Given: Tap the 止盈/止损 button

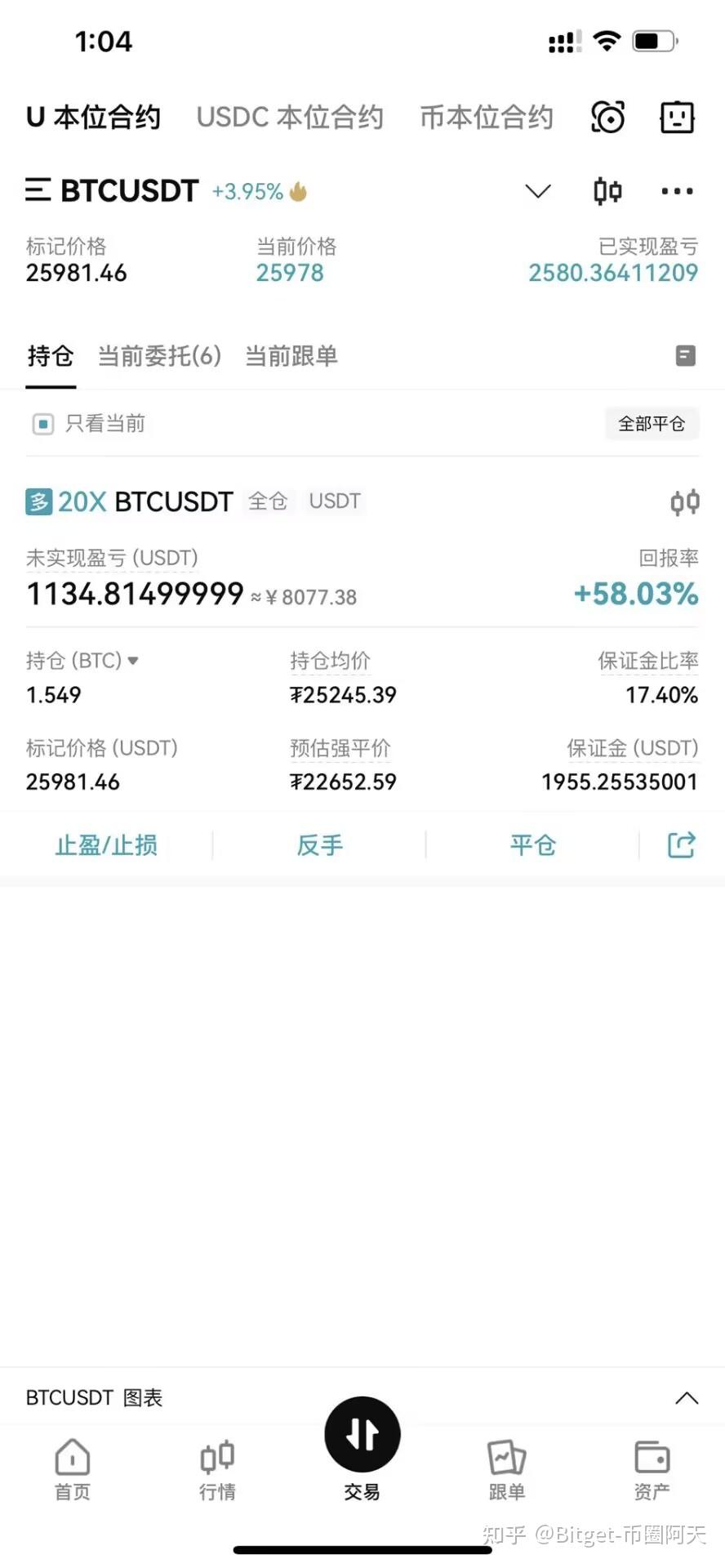Looking at the screenshot, I should pyautogui.click(x=106, y=845).
